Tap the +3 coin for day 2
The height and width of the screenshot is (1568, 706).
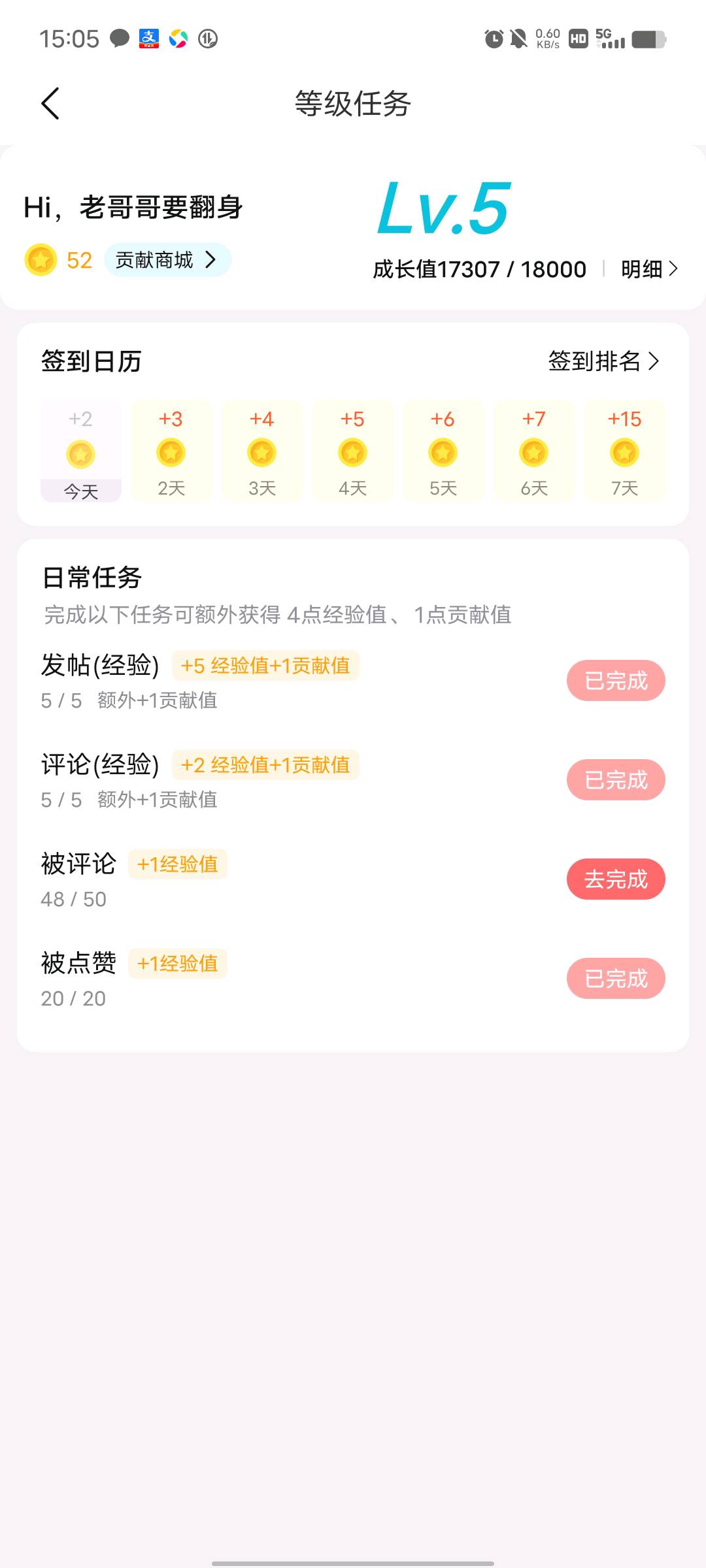point(171,452)
